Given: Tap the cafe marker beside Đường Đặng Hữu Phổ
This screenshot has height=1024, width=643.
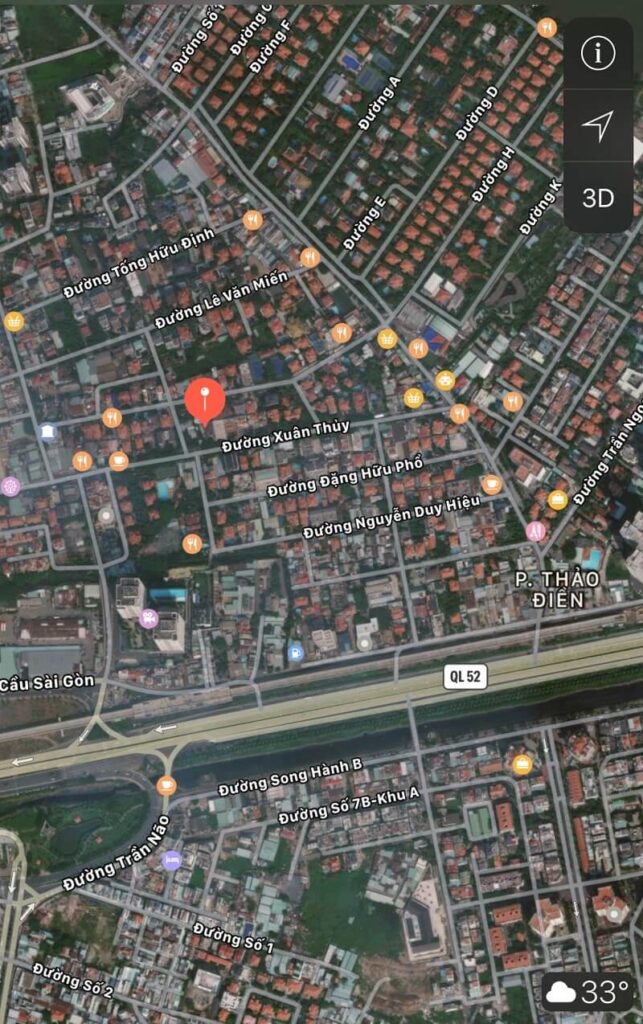Looking at the screenshot, I should [x=491, y=484].
